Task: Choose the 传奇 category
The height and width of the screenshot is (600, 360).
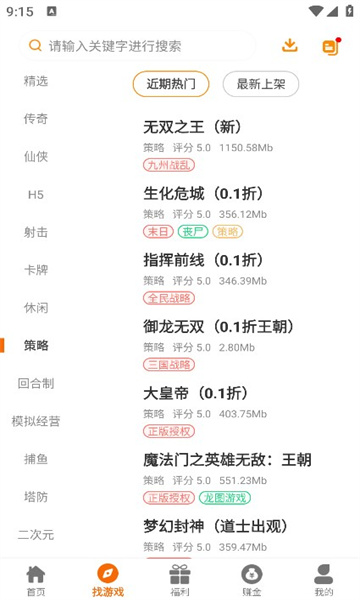Action: click(36, 119)
